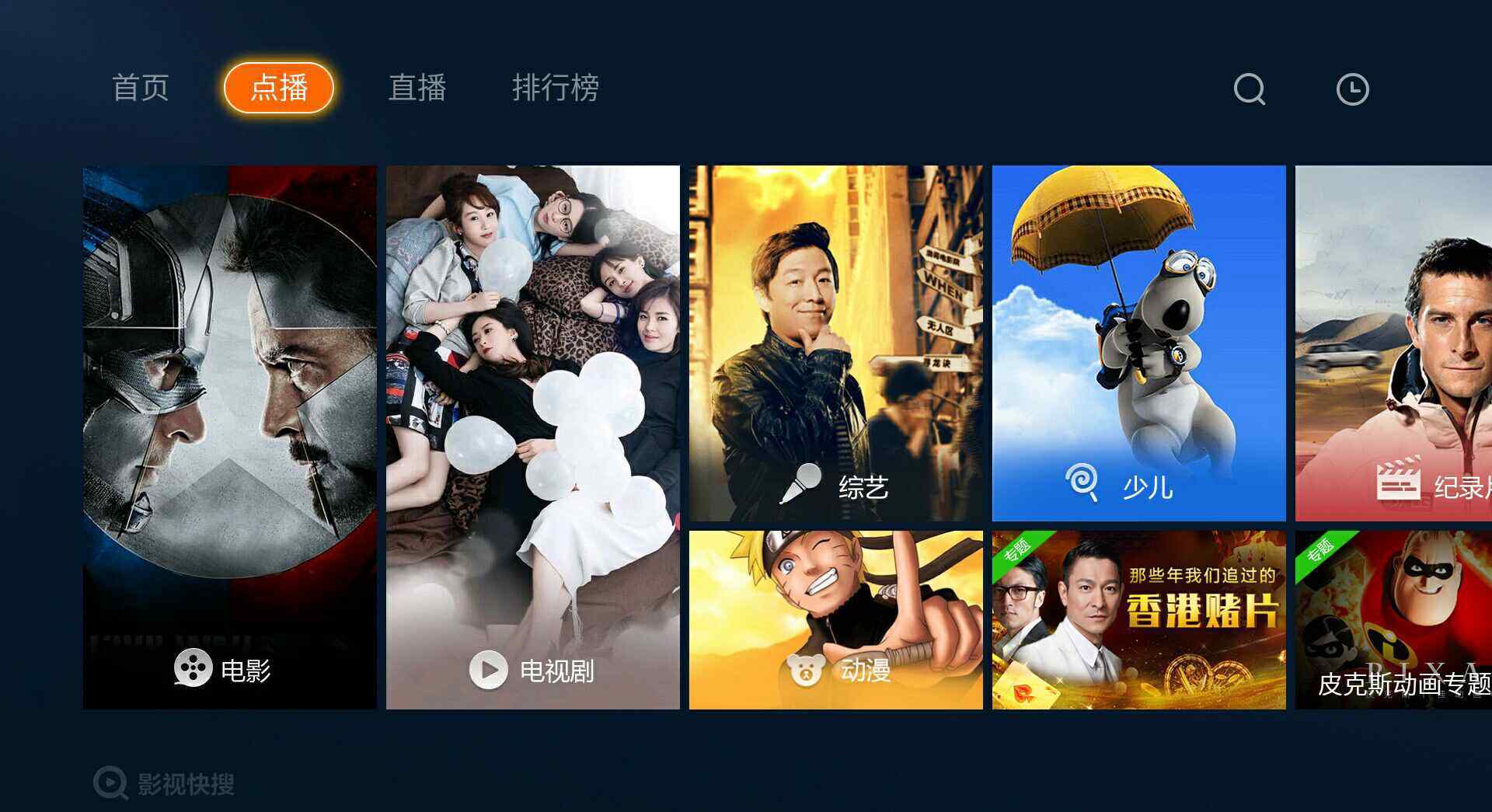This screenshot has height=812, width=1492.
Task: Select the 点播 tab
Action: coord(279,88)
